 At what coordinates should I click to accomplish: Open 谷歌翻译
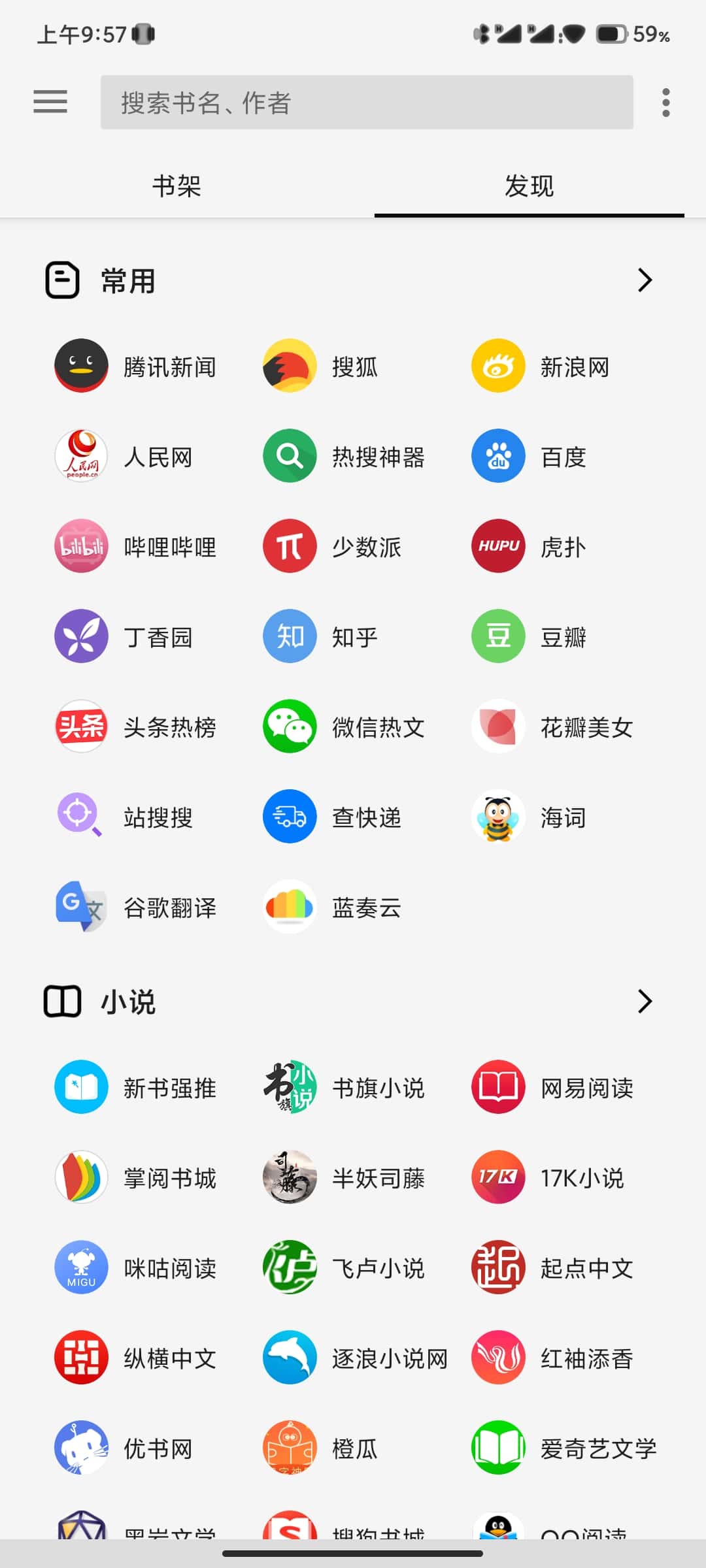coord(135,907)
